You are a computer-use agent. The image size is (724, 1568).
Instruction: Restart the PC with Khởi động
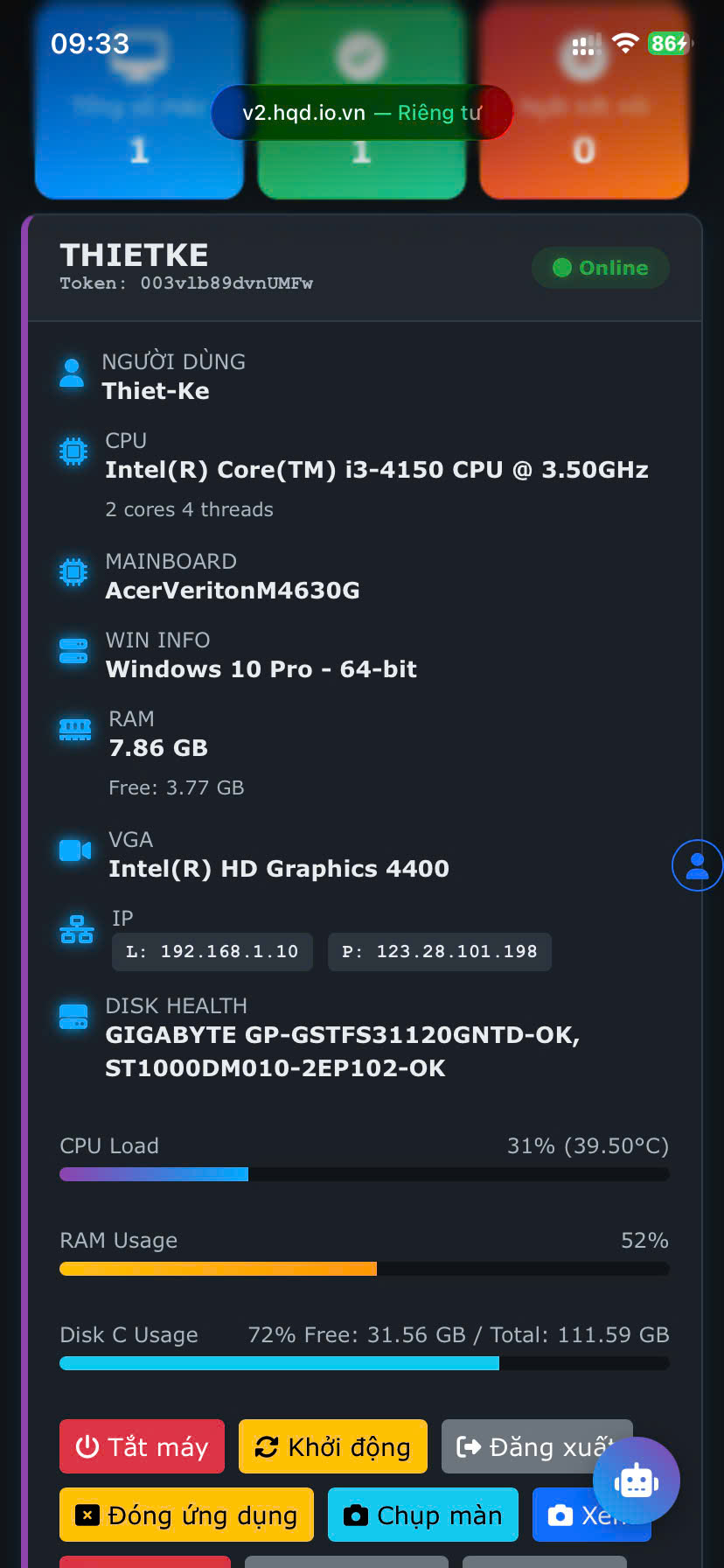tap(332, 1446)
